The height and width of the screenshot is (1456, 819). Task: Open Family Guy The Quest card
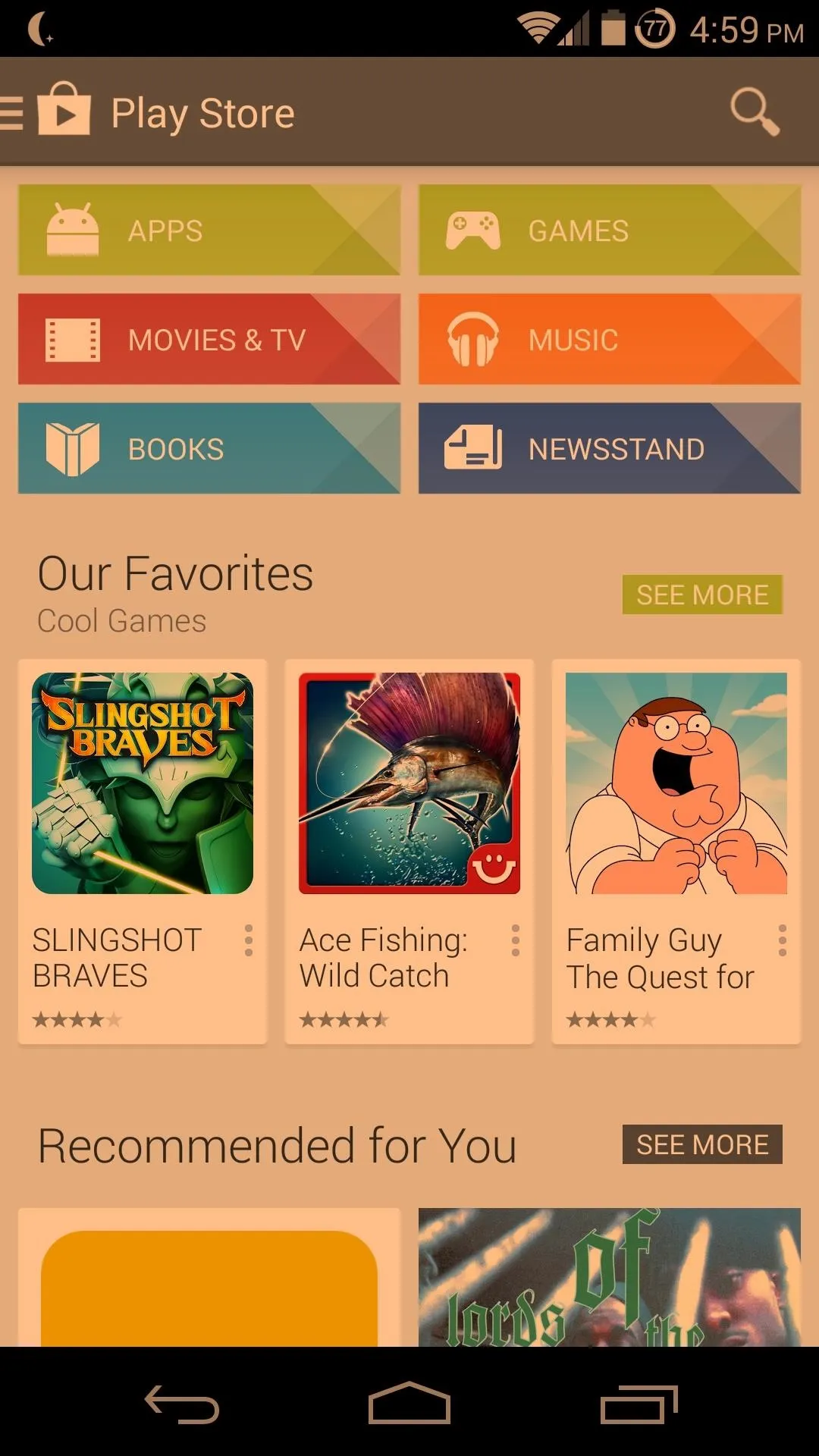click(x=676, y=852)
